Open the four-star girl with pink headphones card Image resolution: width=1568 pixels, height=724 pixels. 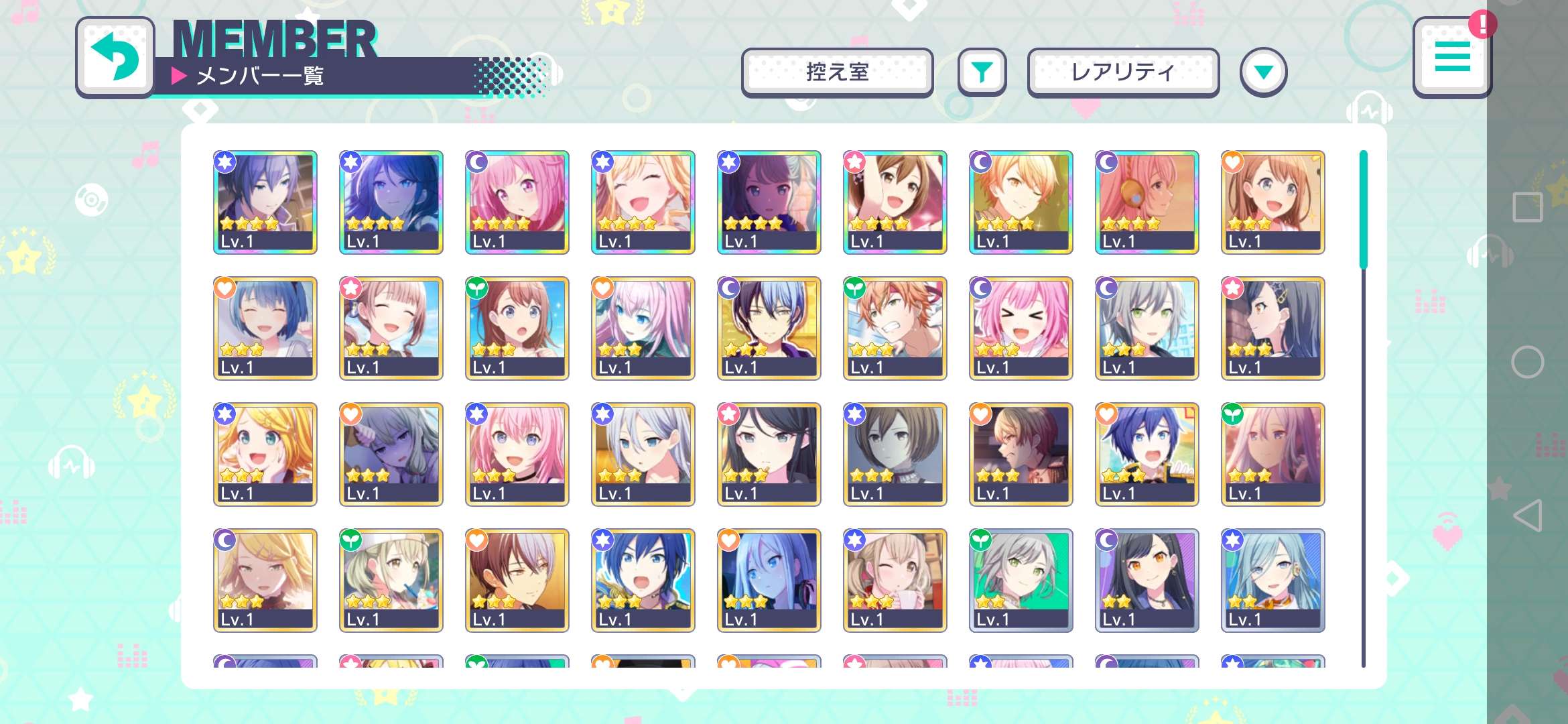tap(1147, 202)
